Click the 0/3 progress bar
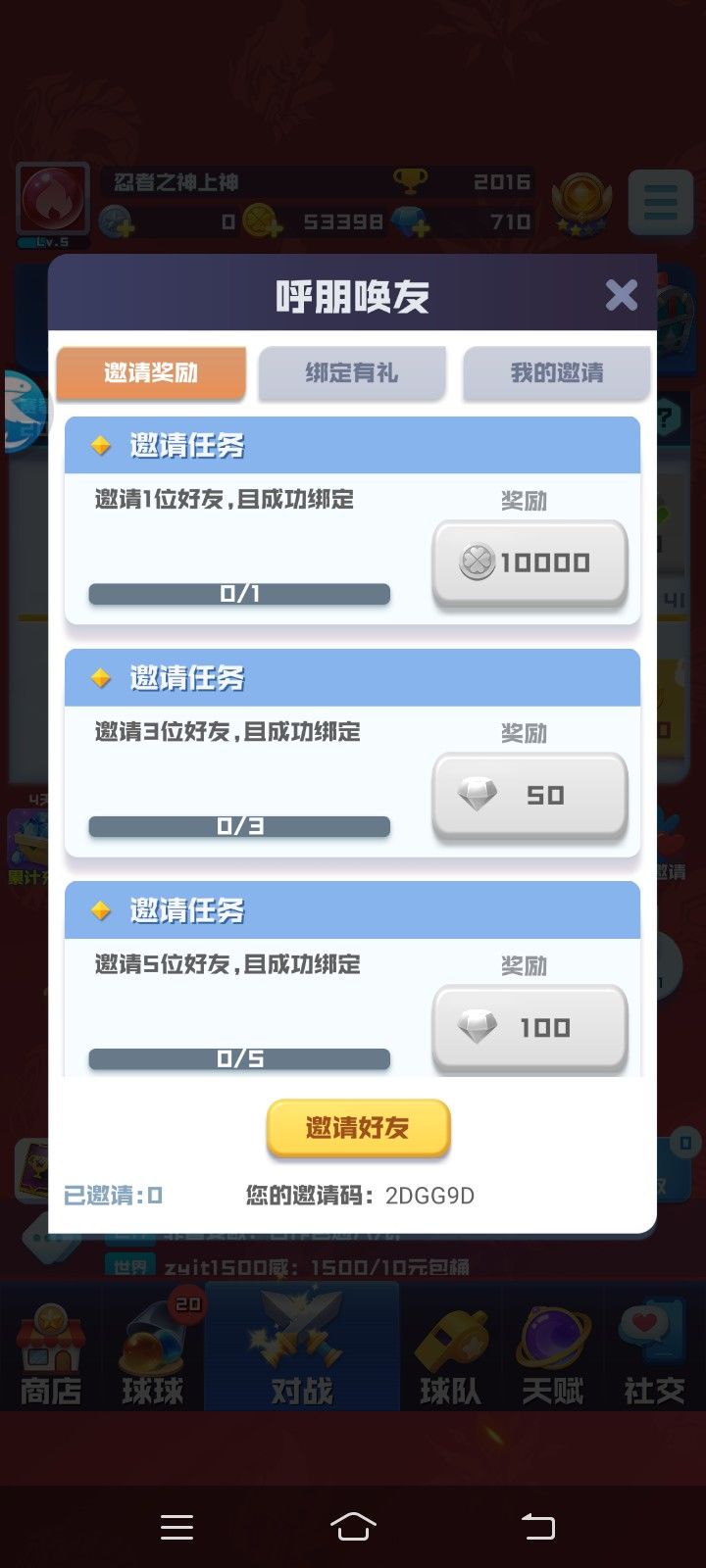Screen dimensions: 706x1568 click(x=238, y=826)
